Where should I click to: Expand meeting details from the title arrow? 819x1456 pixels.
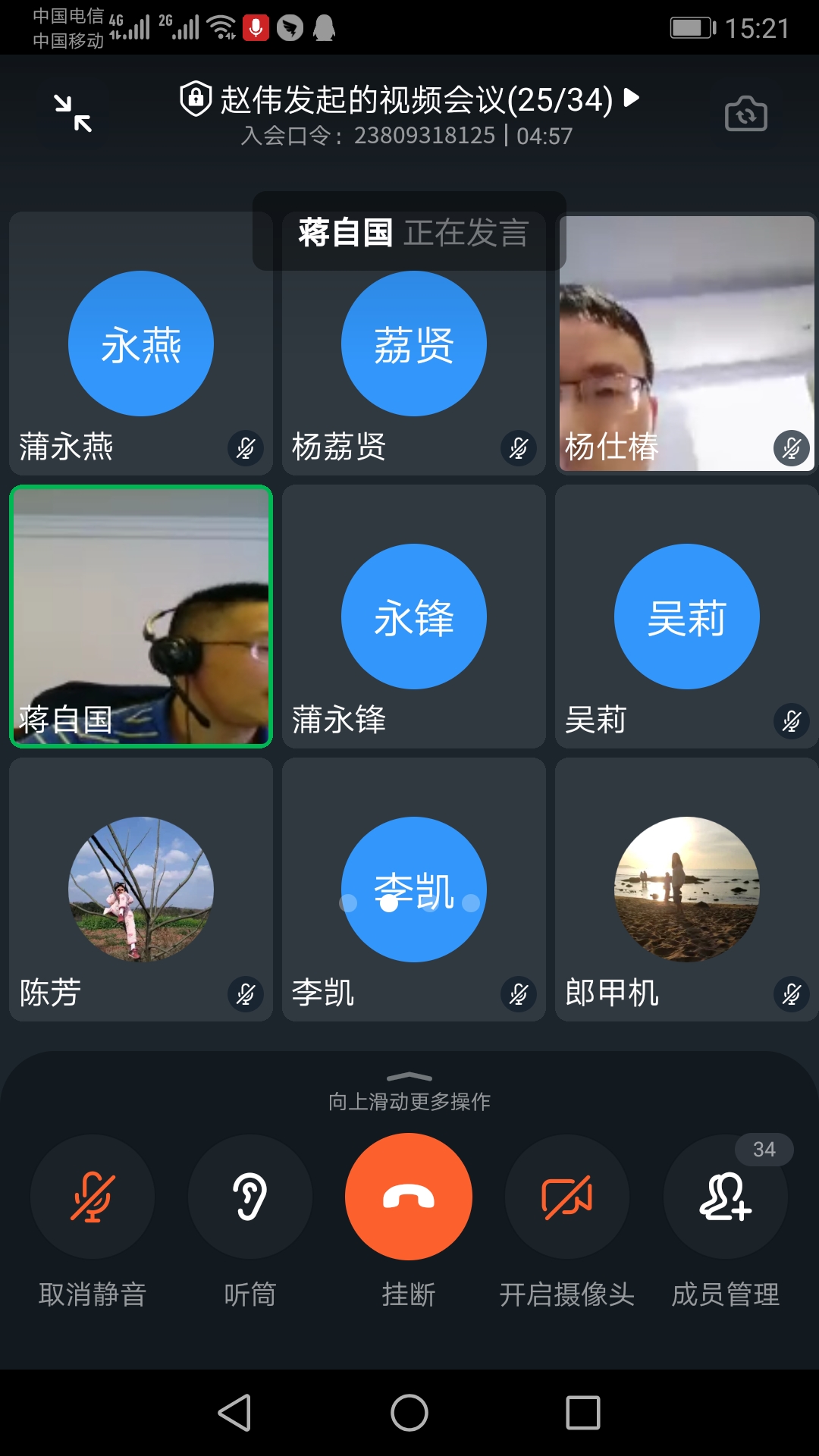point(631,98)
